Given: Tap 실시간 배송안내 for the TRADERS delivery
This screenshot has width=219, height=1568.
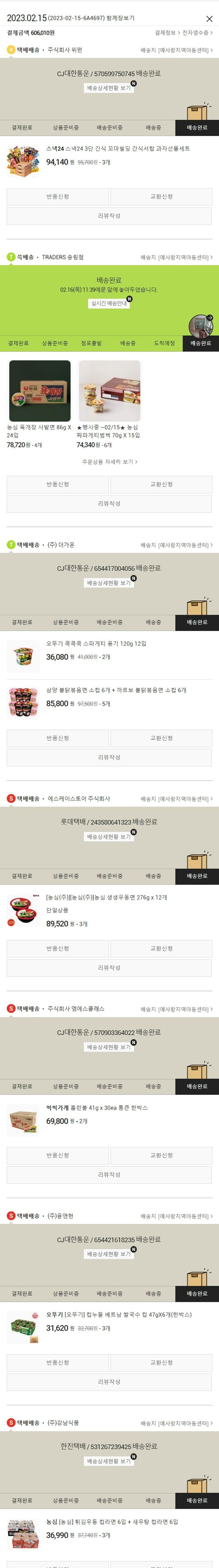Looking at the screenshot, I should 109,303.
